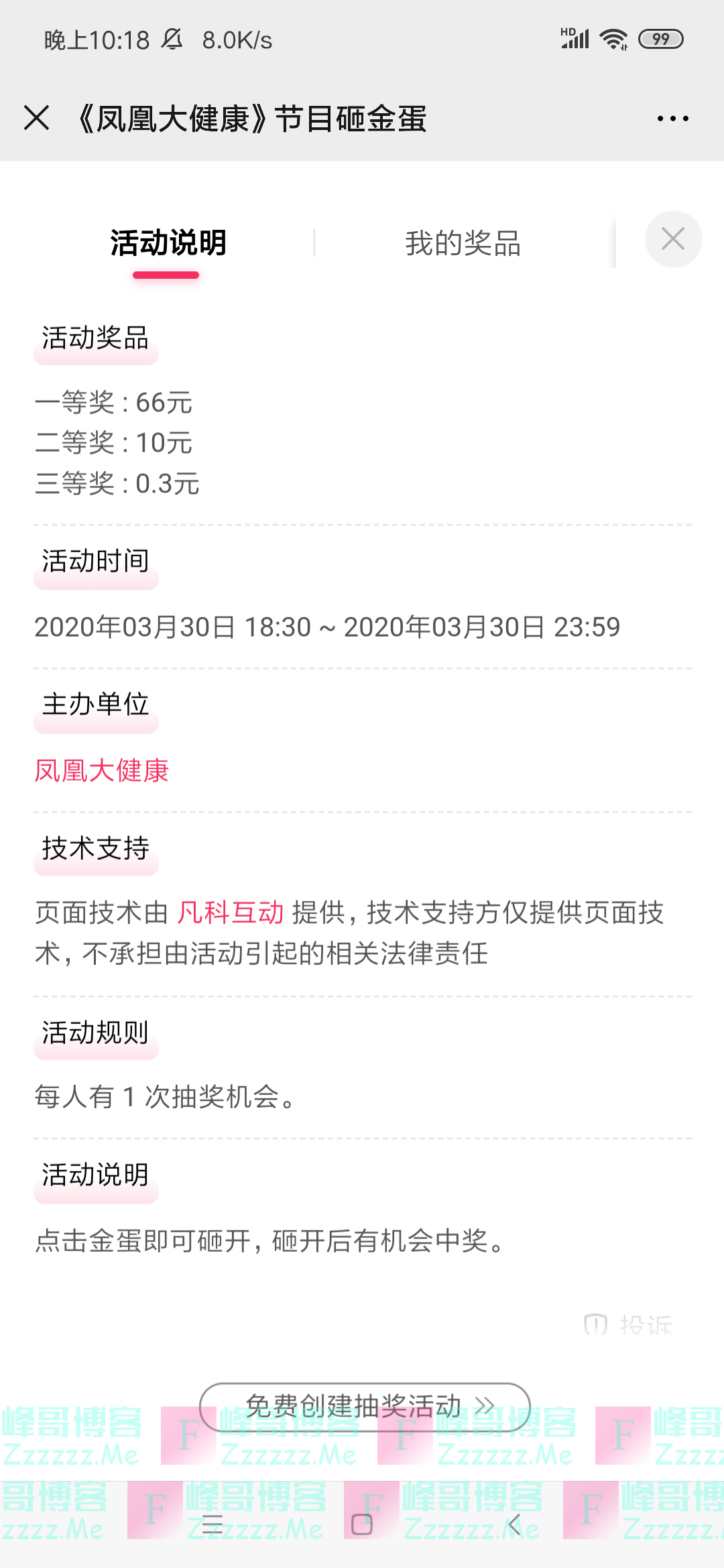Switch to the 我的奖品 tab
Viewport: 724px width, 1568px height.
464,243
